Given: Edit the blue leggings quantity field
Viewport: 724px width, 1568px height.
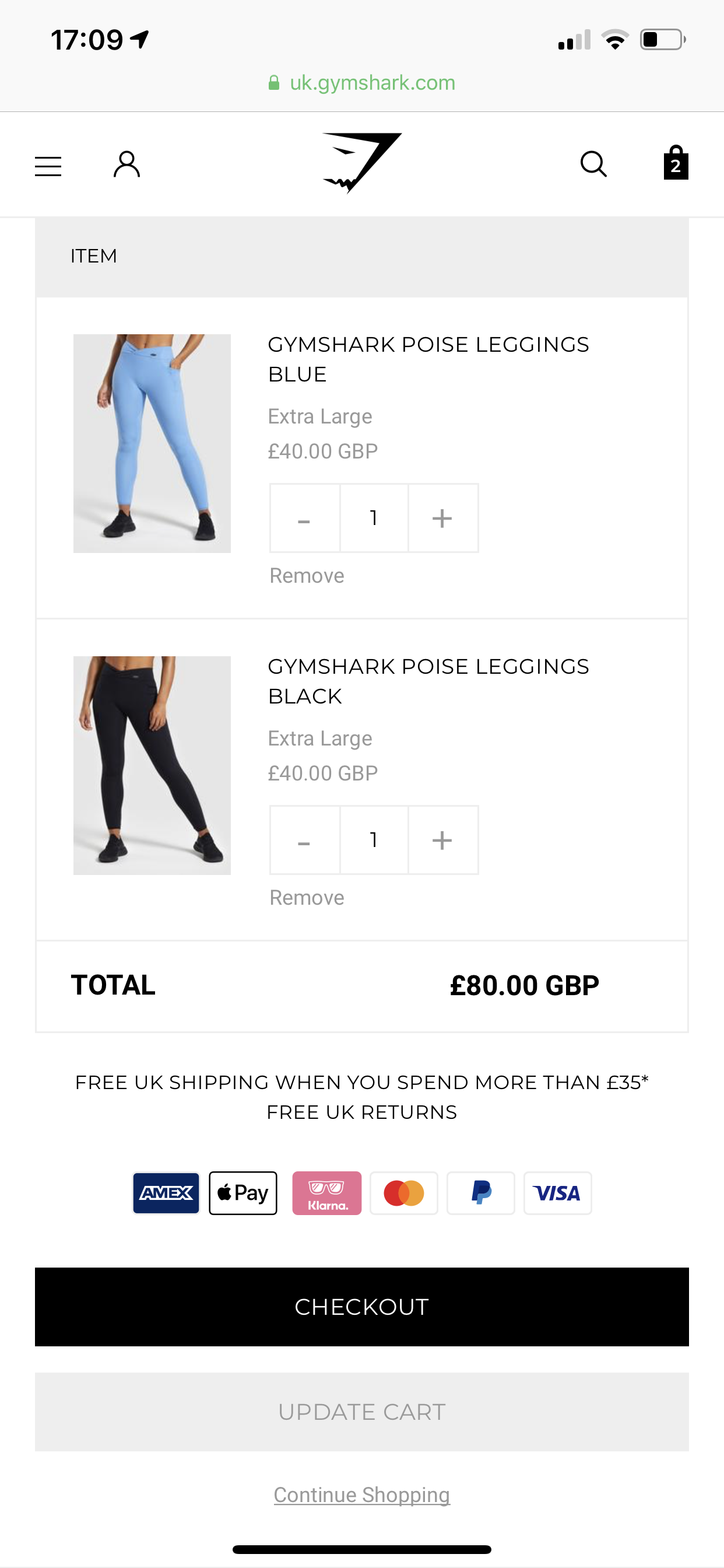Looking at the screenshot, I should click(374, 518).
